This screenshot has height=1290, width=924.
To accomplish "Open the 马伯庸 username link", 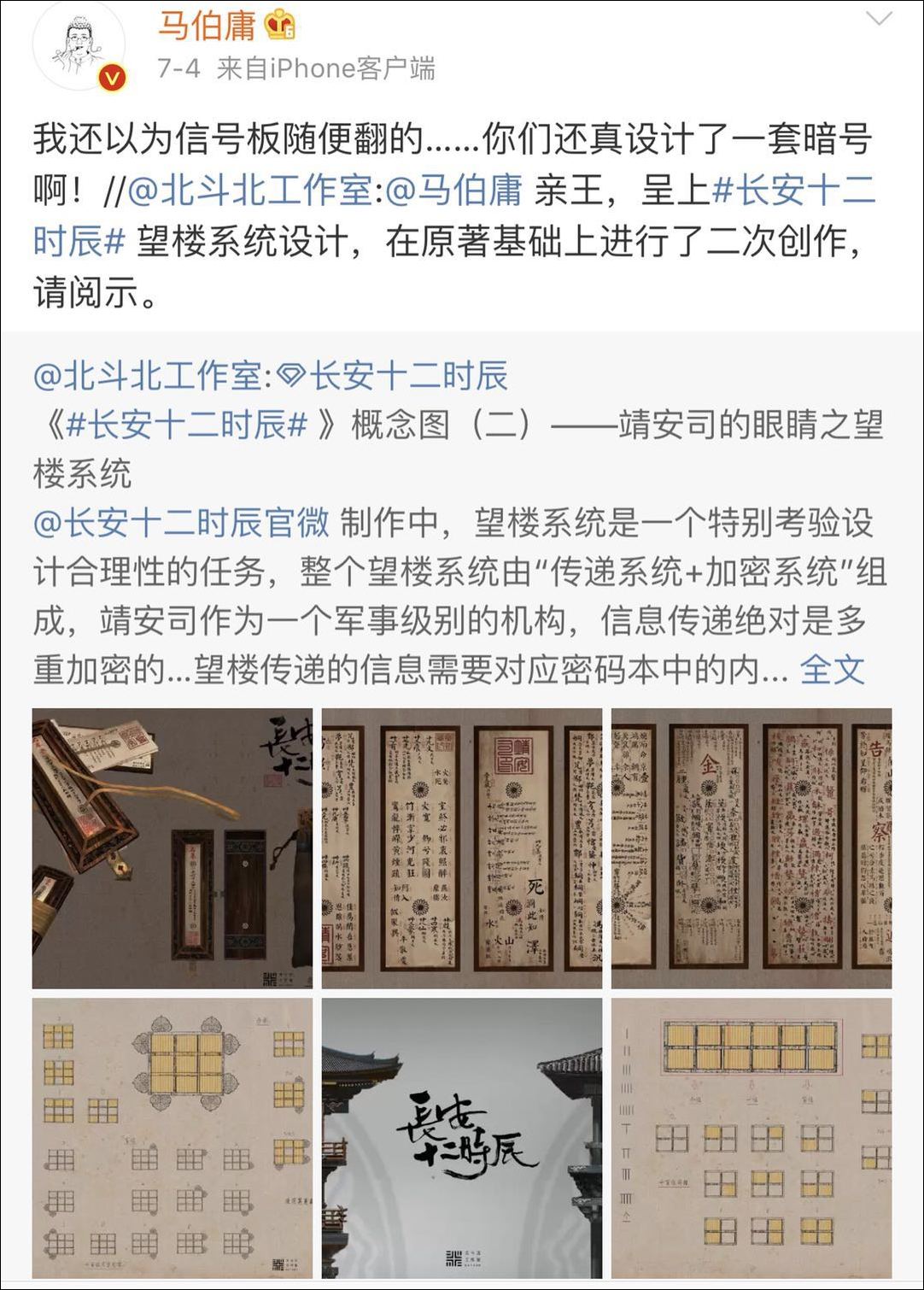I will point(208,26).
